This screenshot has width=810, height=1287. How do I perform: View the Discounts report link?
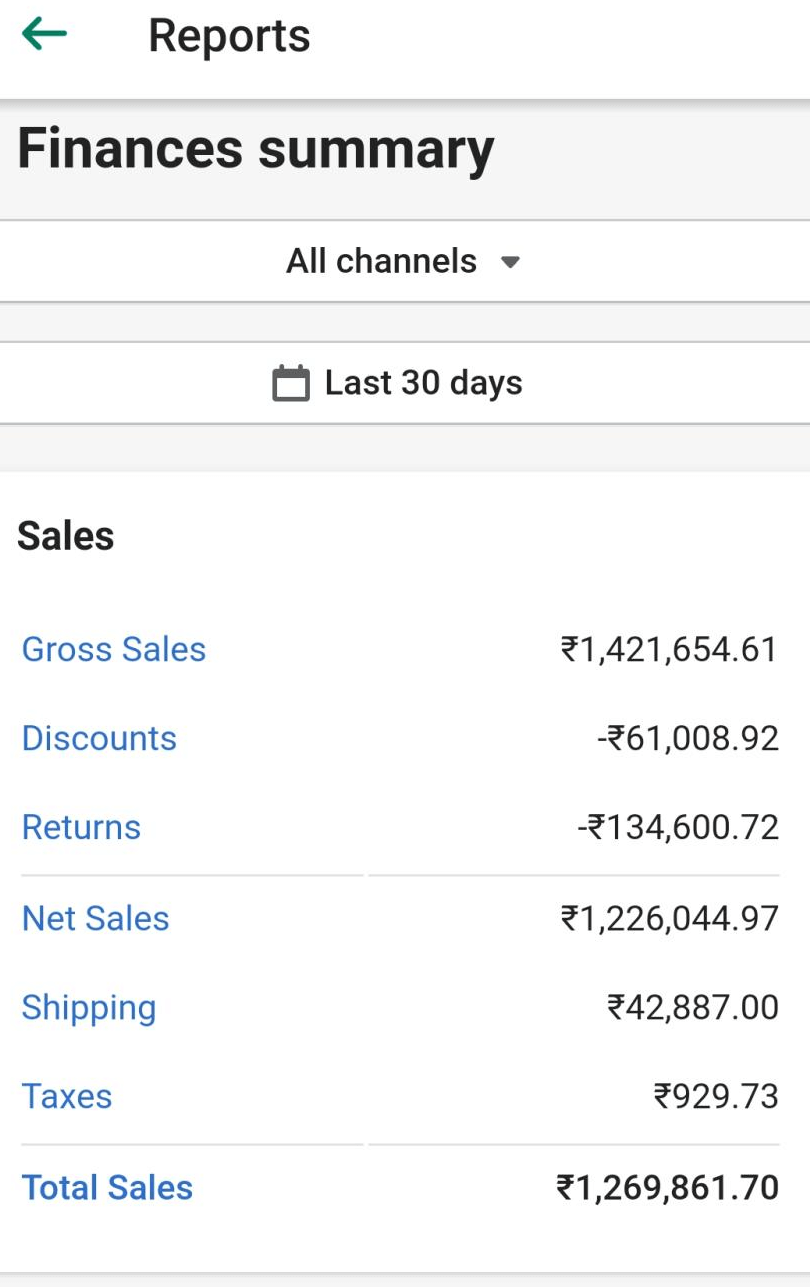click(99, 738)
